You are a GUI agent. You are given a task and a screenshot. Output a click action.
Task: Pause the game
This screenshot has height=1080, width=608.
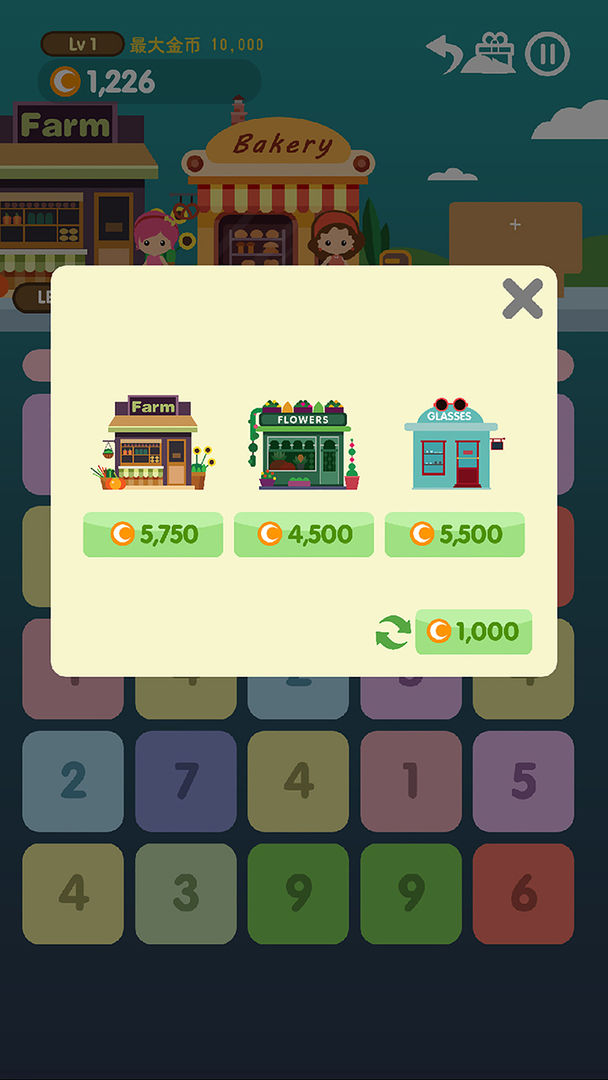547,54
